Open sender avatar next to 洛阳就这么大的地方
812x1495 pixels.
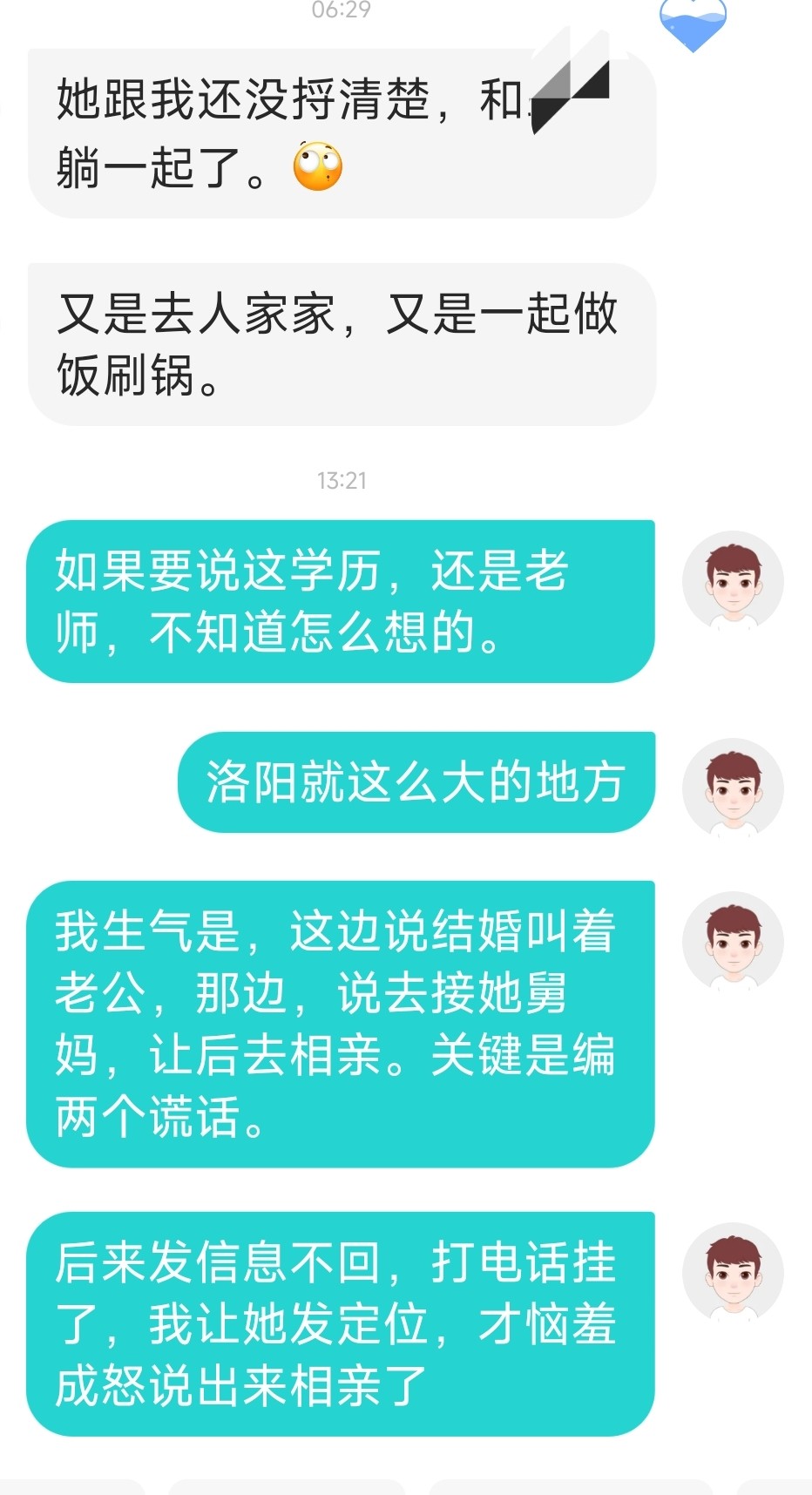coord(733,788)
